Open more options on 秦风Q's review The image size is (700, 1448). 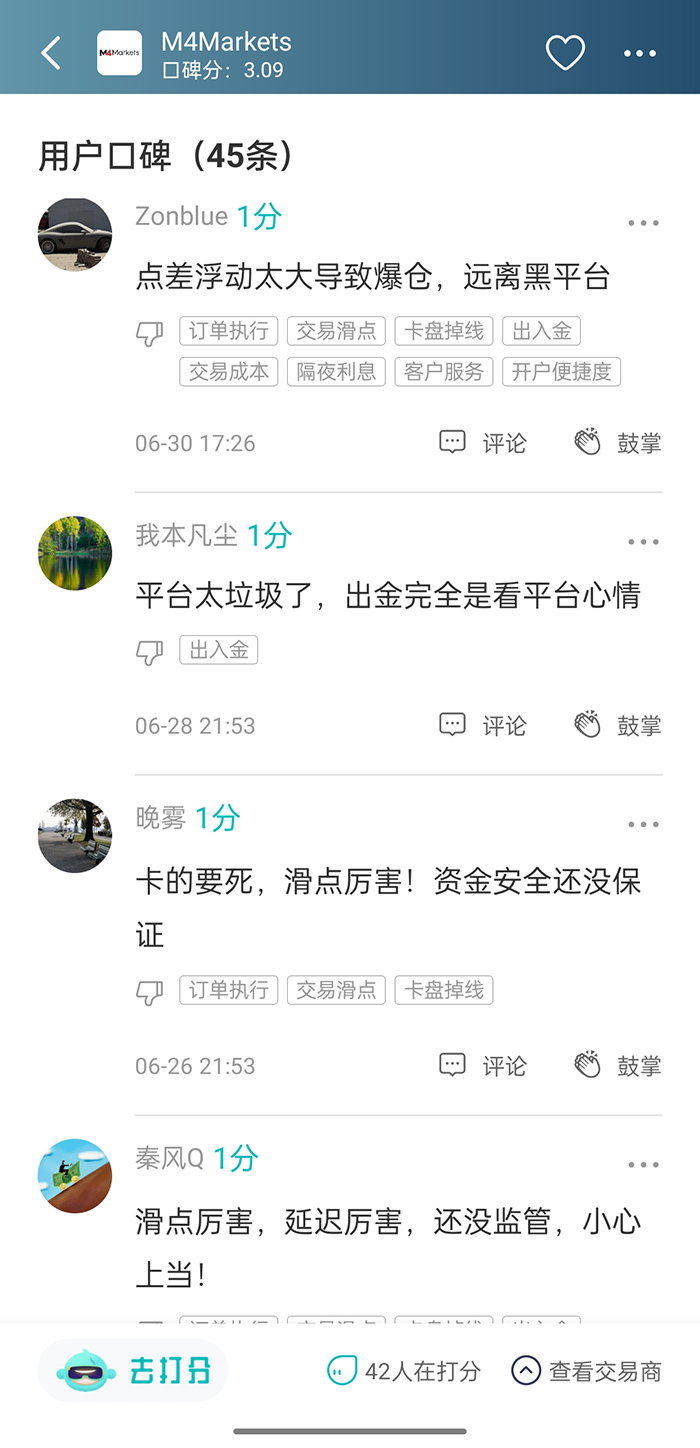pyautogui.click(x=643, y=1165)
